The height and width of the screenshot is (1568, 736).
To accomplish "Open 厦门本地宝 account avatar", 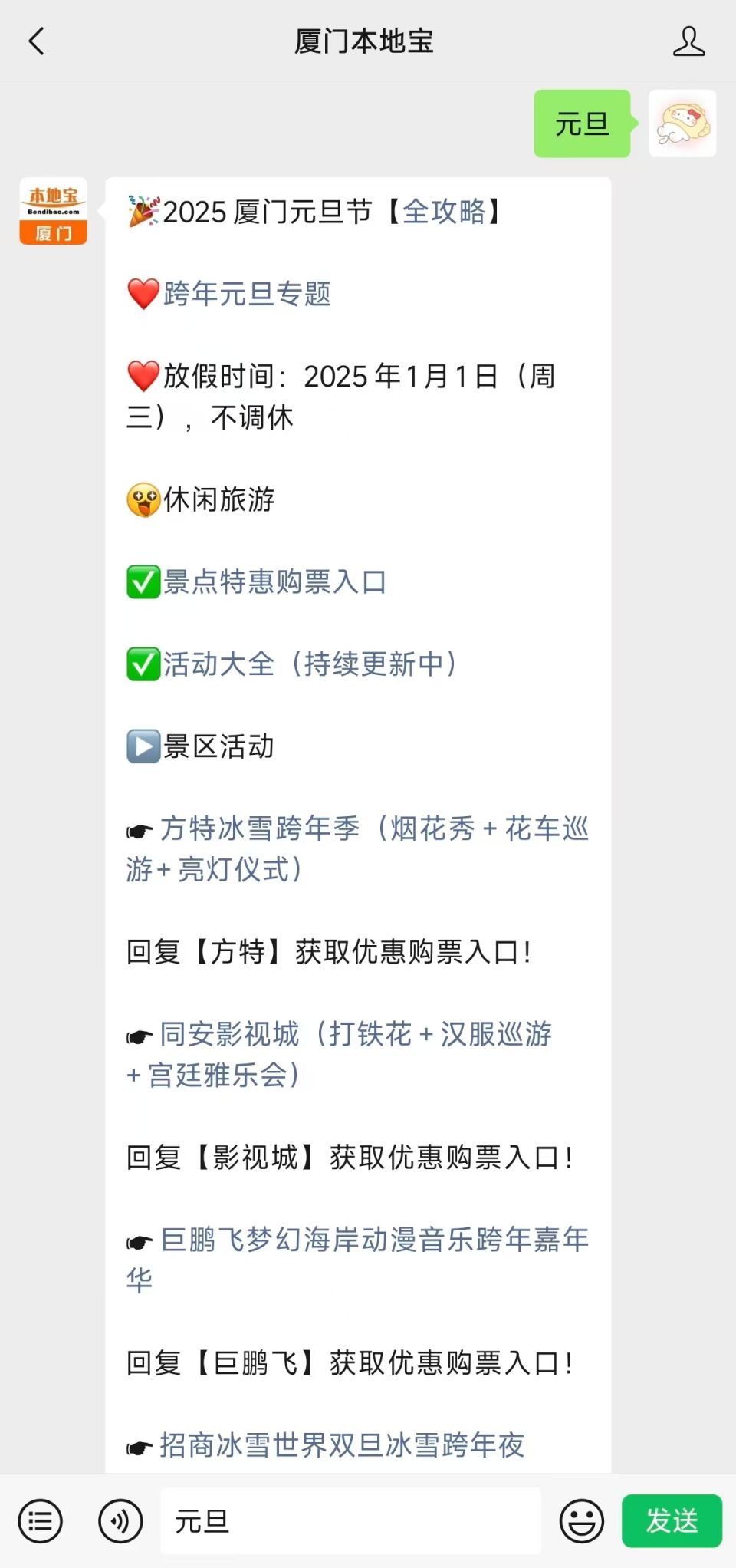I will coord(54,211).
